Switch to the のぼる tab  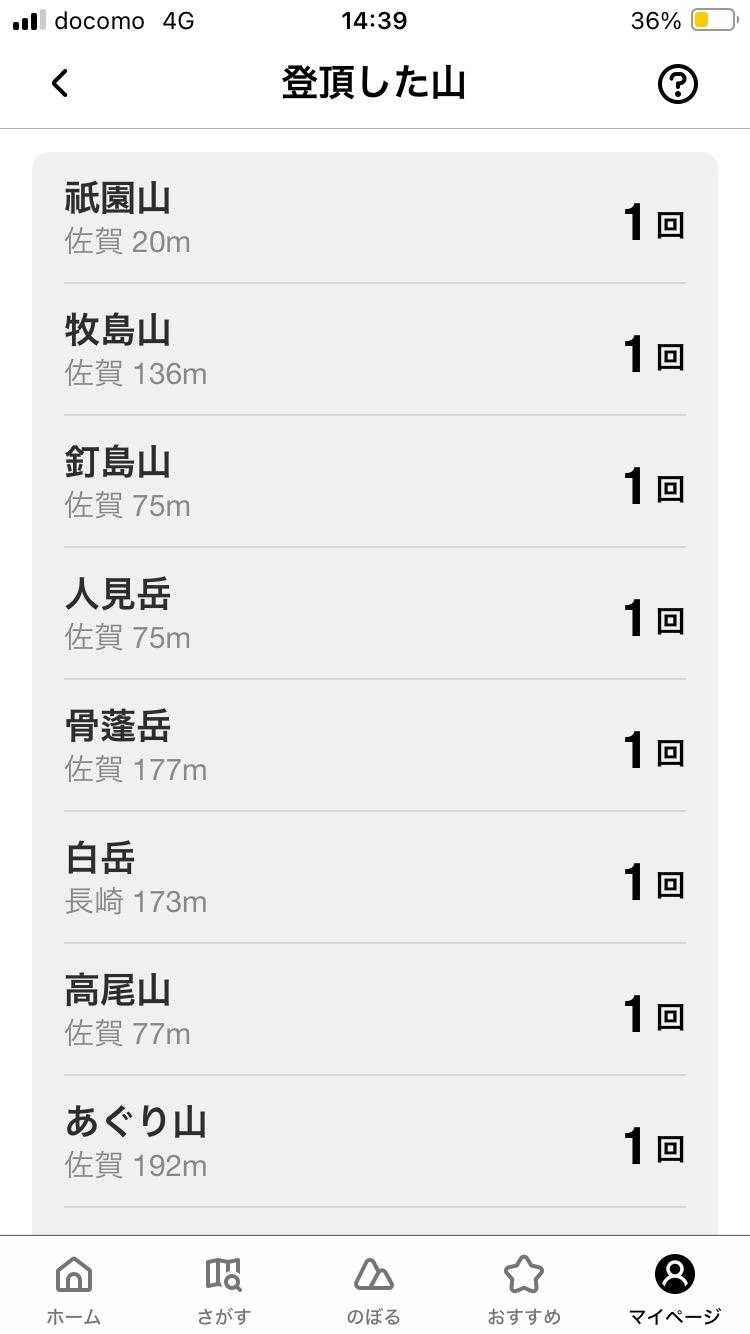(x=374, y=1288)
